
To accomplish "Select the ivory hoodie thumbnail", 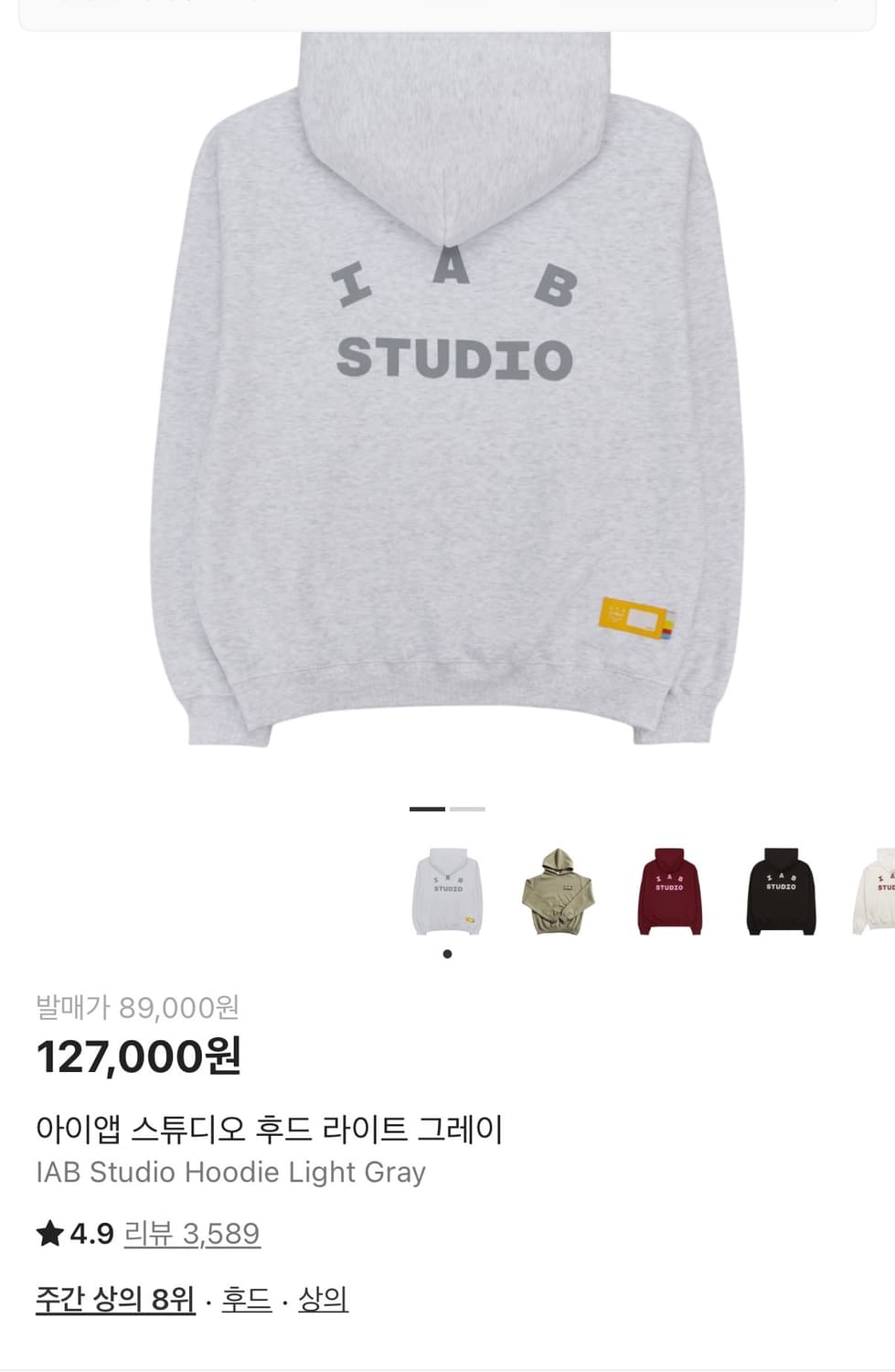I will [x=879, y=892].
